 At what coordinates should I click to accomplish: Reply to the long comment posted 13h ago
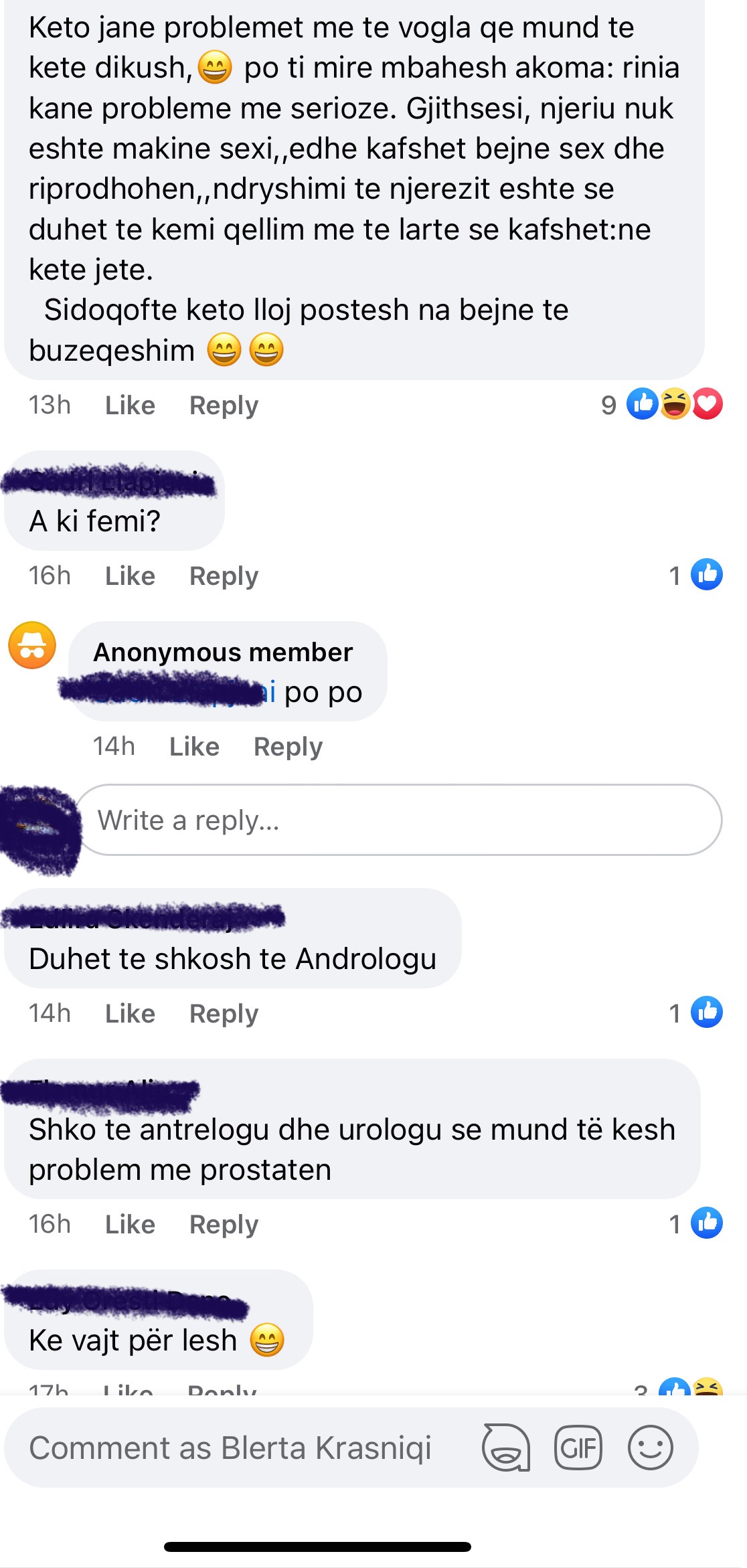[224, 405]
